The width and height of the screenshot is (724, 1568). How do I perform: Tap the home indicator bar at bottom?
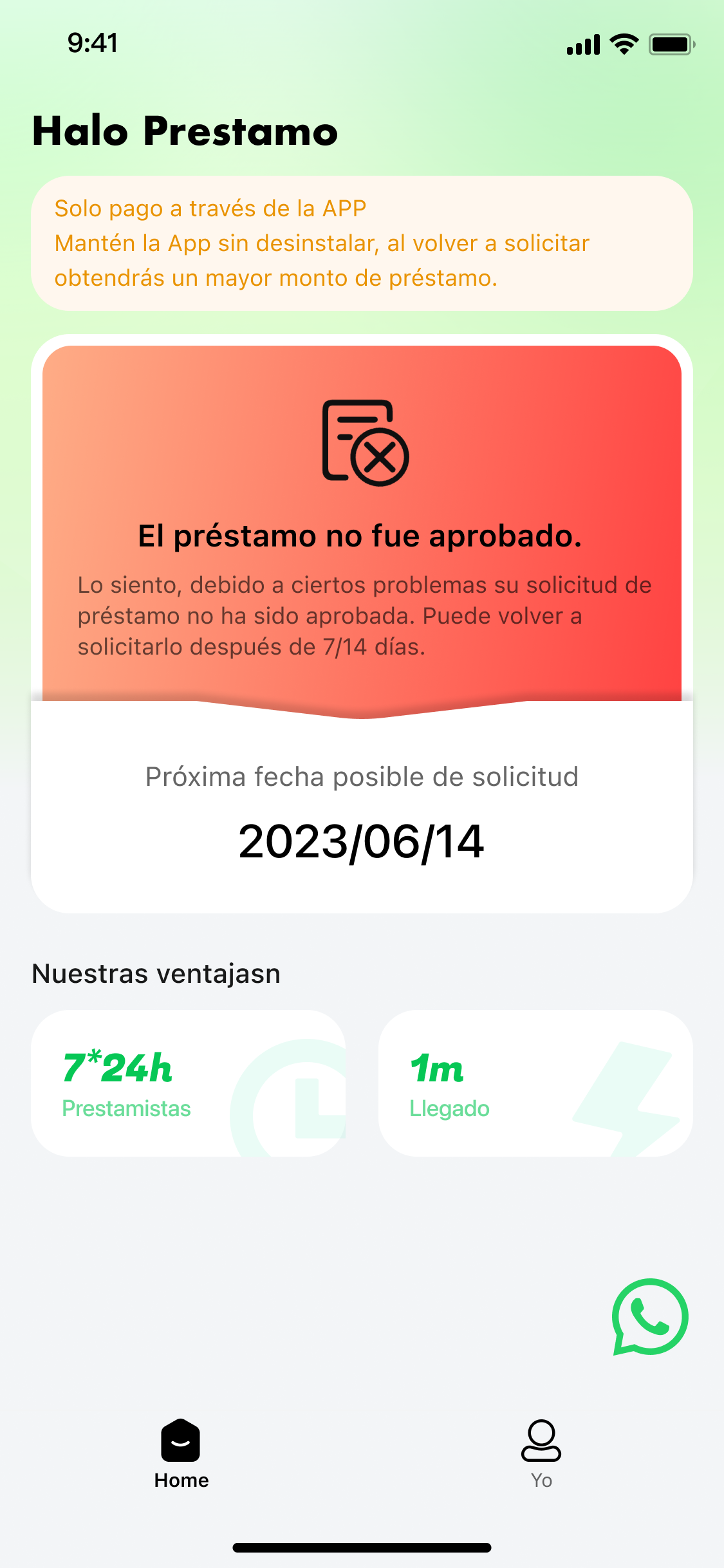(362, 1547)
